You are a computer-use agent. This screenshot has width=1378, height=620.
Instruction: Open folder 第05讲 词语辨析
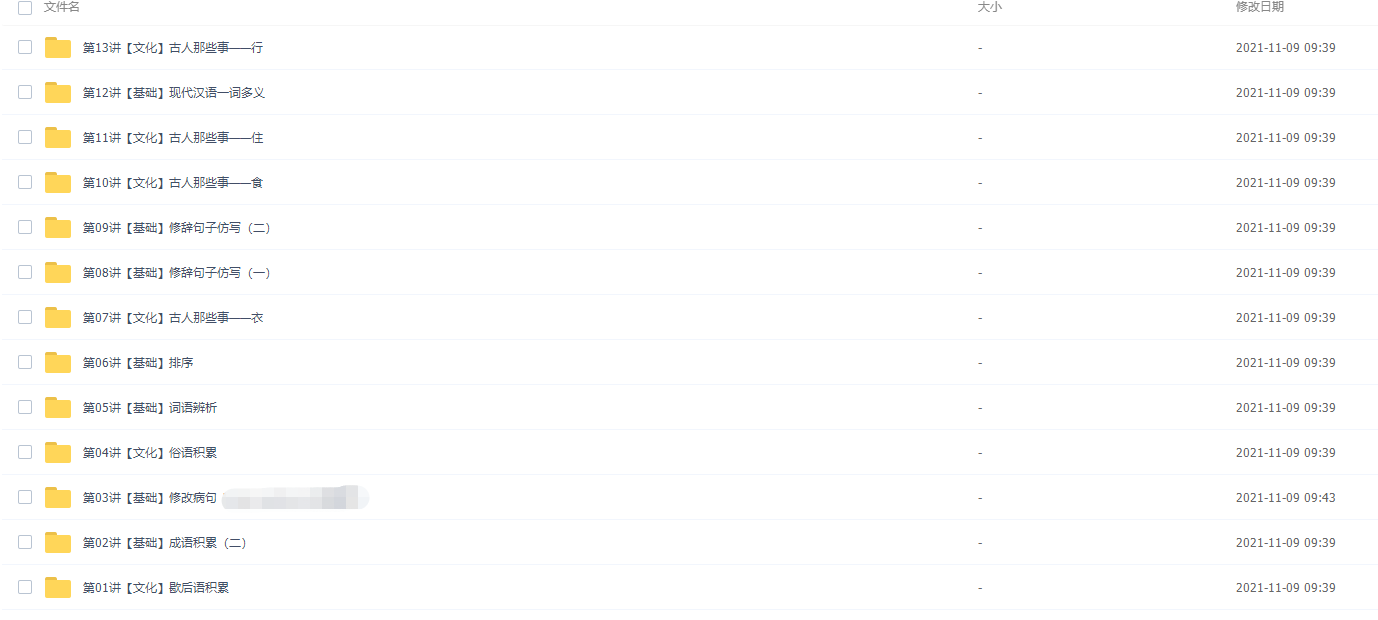(149, 408)
